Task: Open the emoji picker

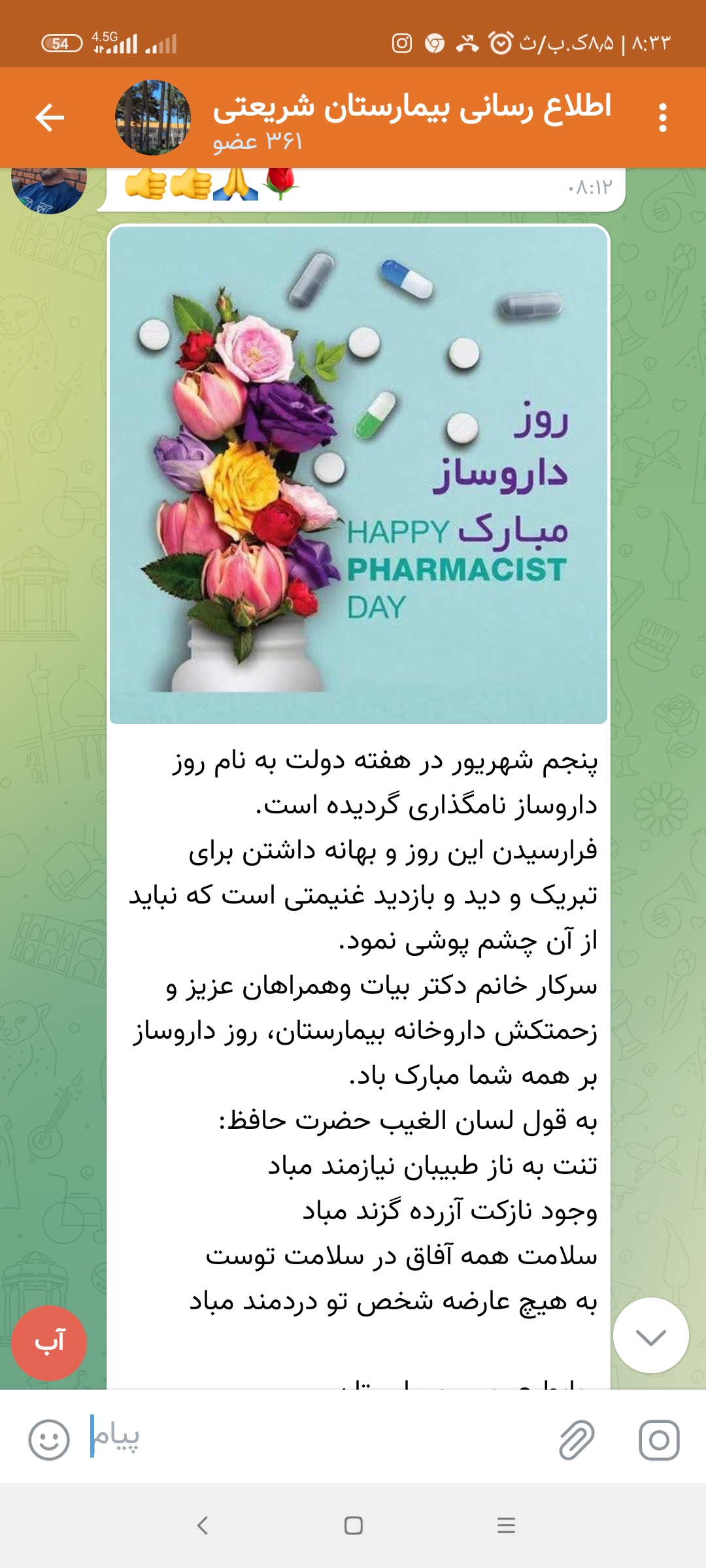Action: coord(49,1439)
